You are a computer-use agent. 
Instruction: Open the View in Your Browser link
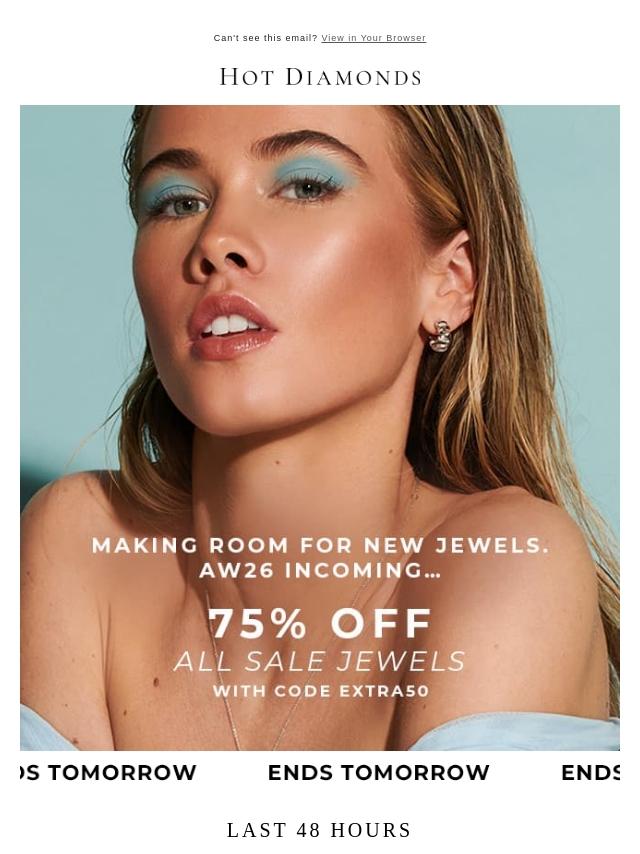pyautogui.click(x=374, y=38)
